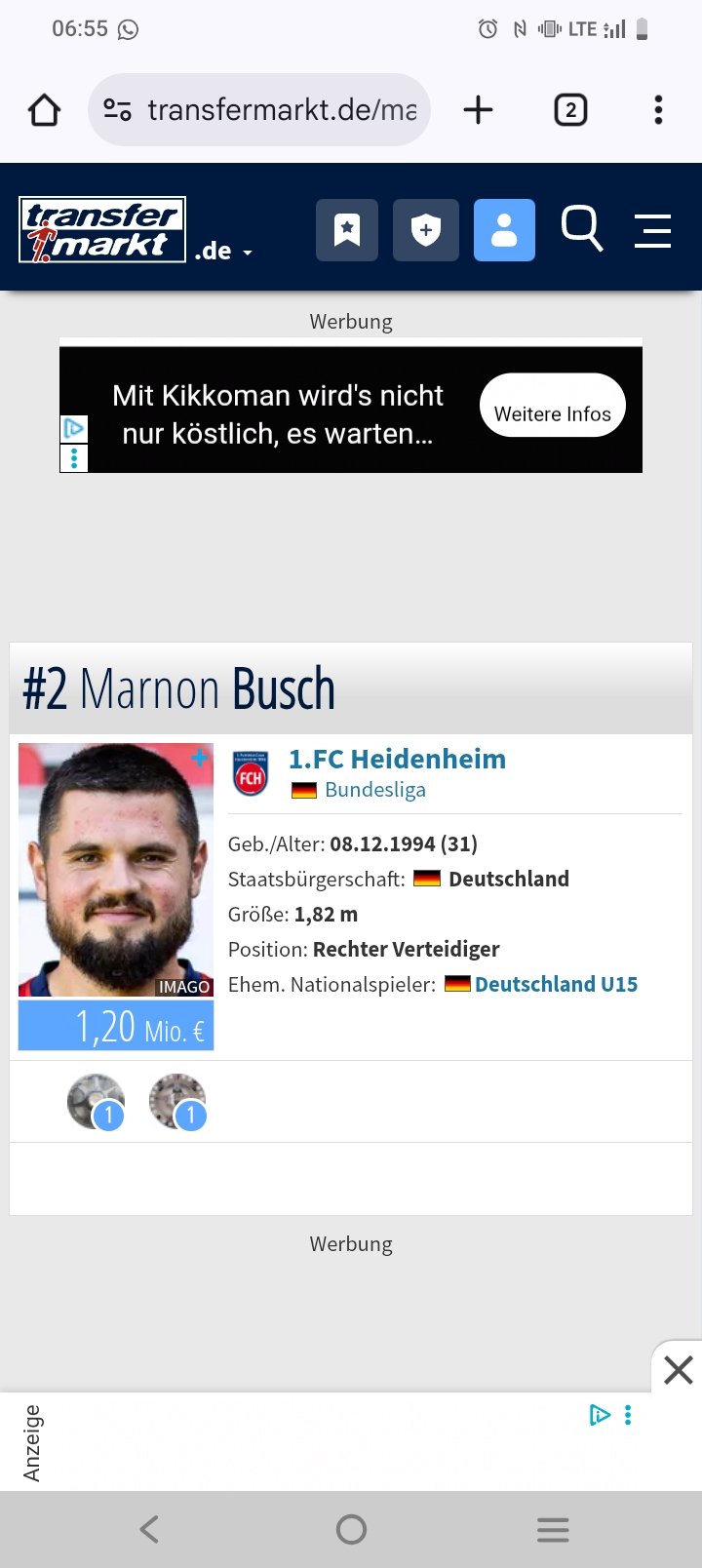Go to the browser home page
The width and height of the screenshot is (702, 1568).
tap(44, 110)
